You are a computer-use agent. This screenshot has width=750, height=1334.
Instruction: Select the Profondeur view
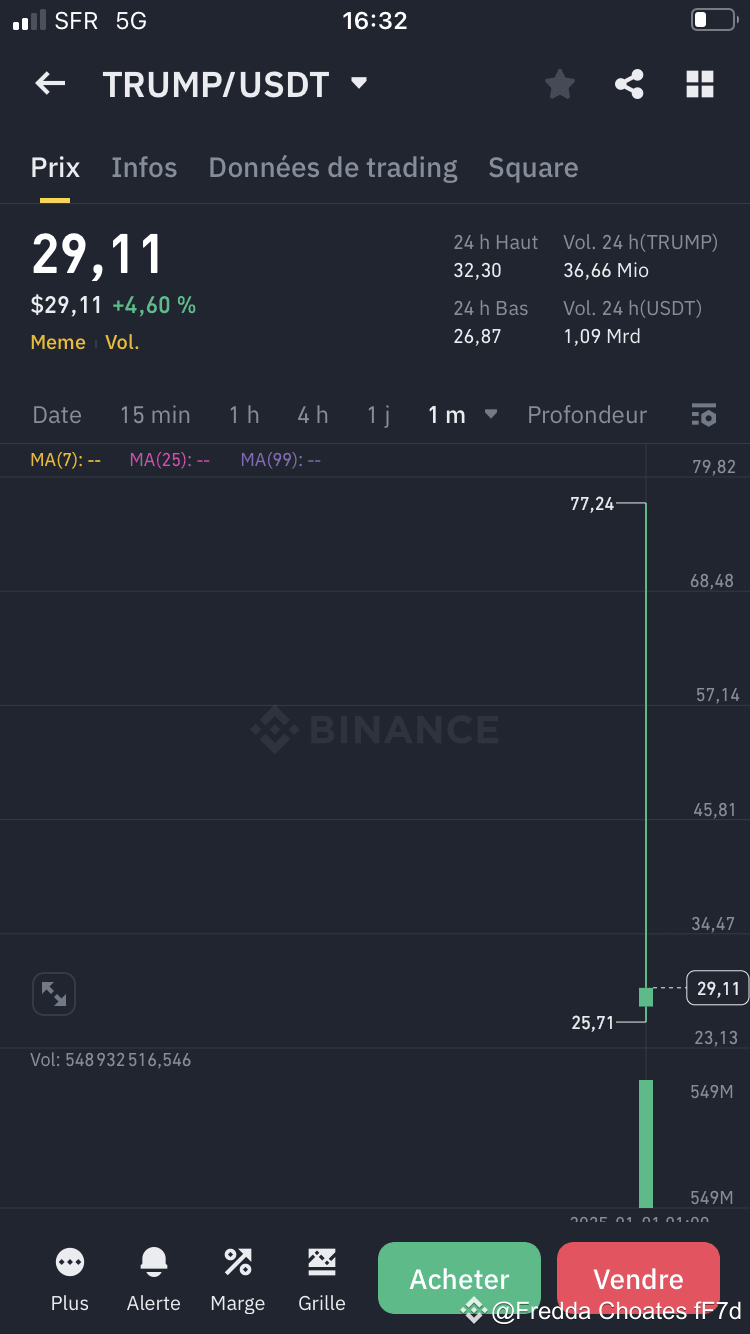[586, 414]
